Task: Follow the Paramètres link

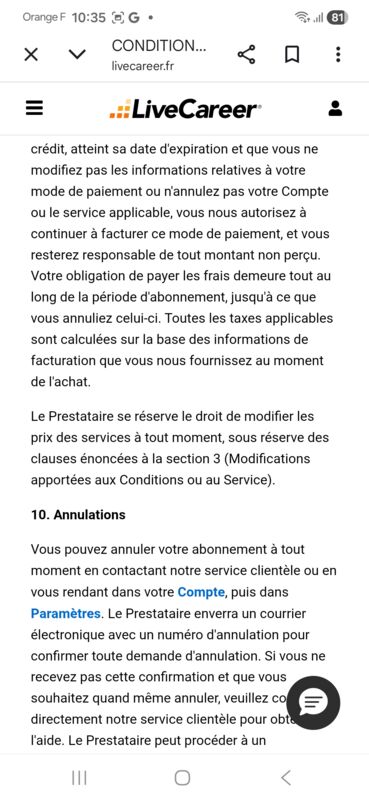Action: [65, 613]
